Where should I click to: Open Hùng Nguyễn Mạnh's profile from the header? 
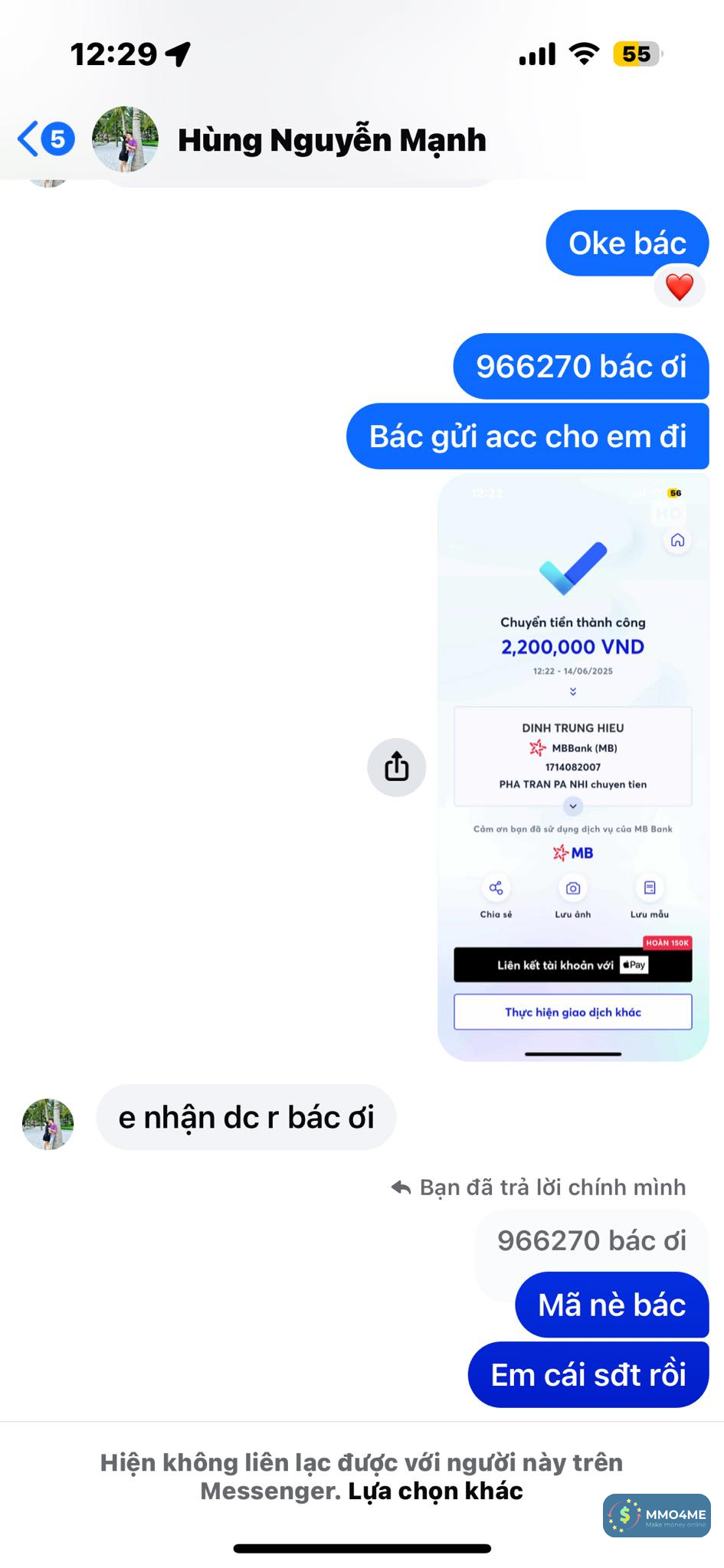click(x=331, y=140)
